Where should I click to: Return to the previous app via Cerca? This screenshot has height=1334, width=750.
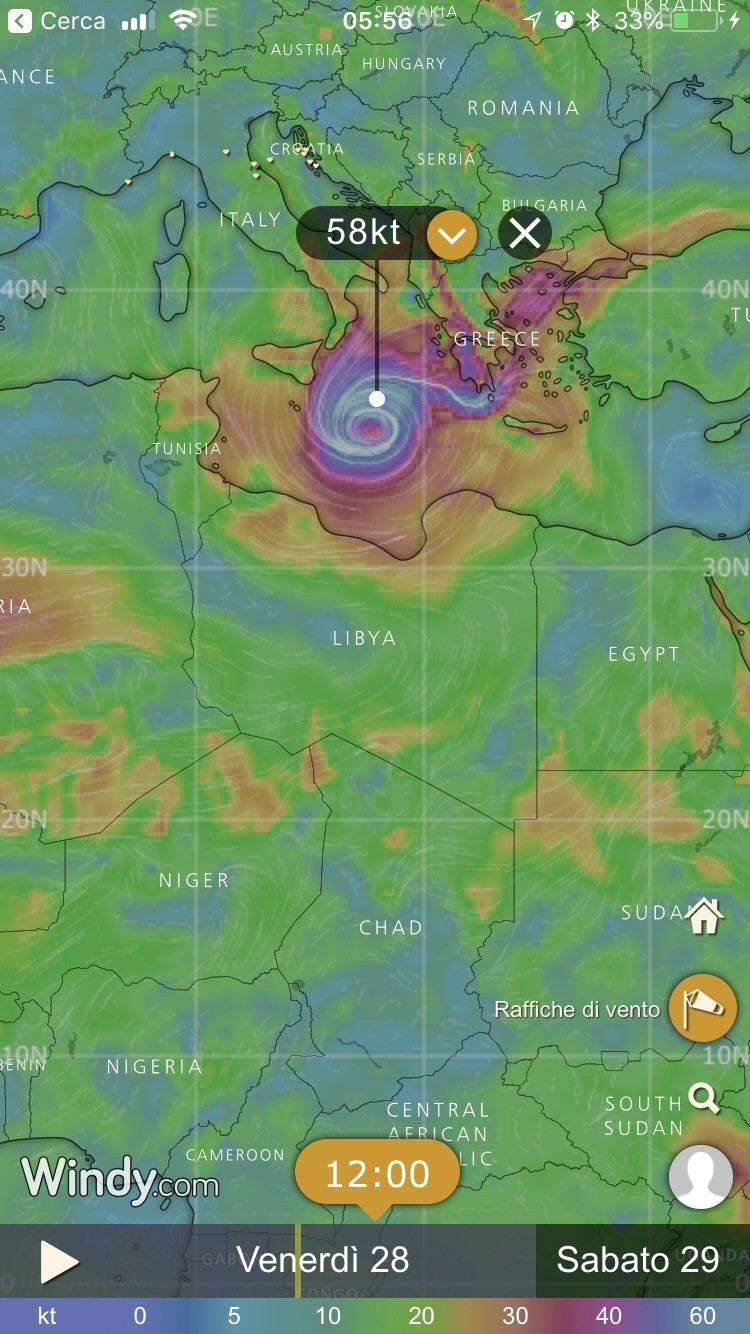(56, 21)
